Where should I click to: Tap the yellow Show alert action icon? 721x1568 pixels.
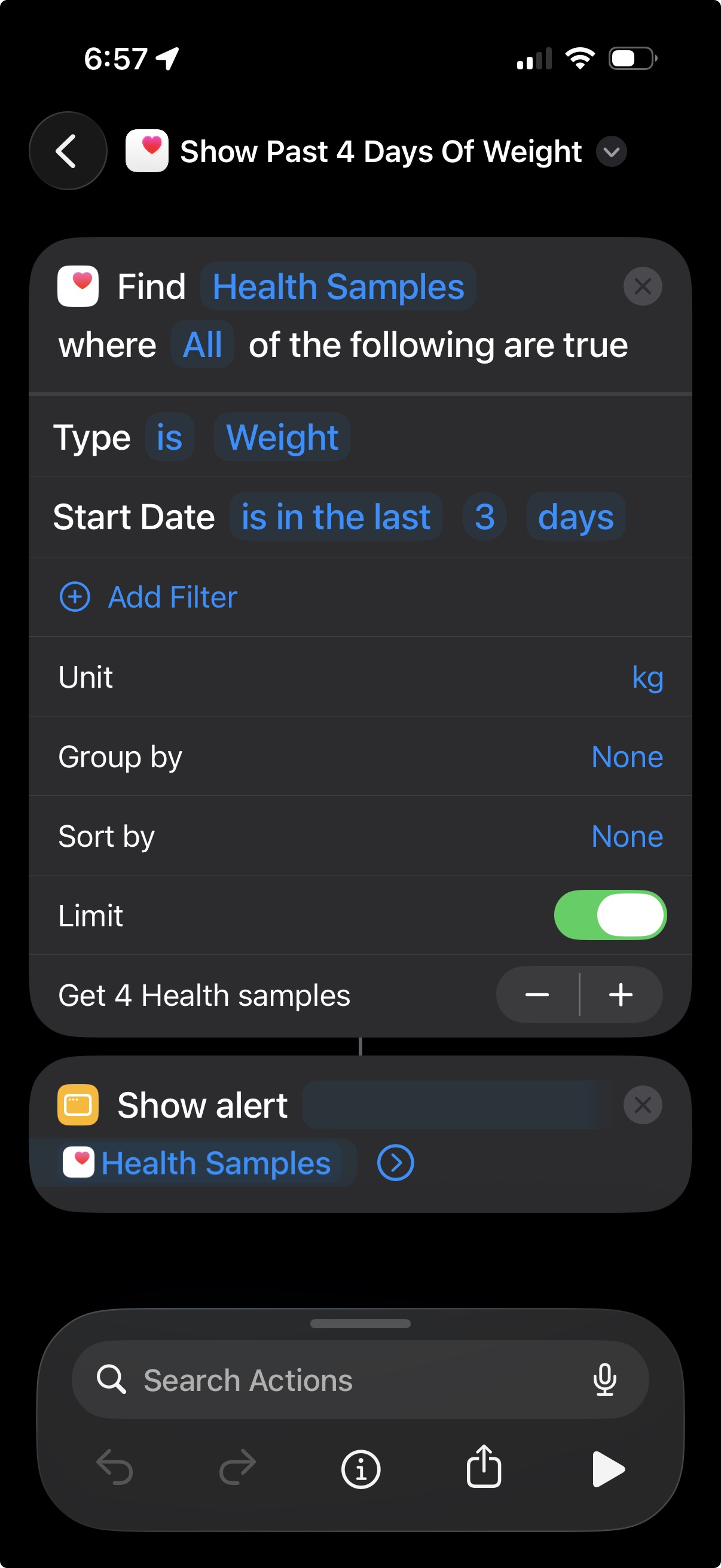click(x=80, y=1104)
